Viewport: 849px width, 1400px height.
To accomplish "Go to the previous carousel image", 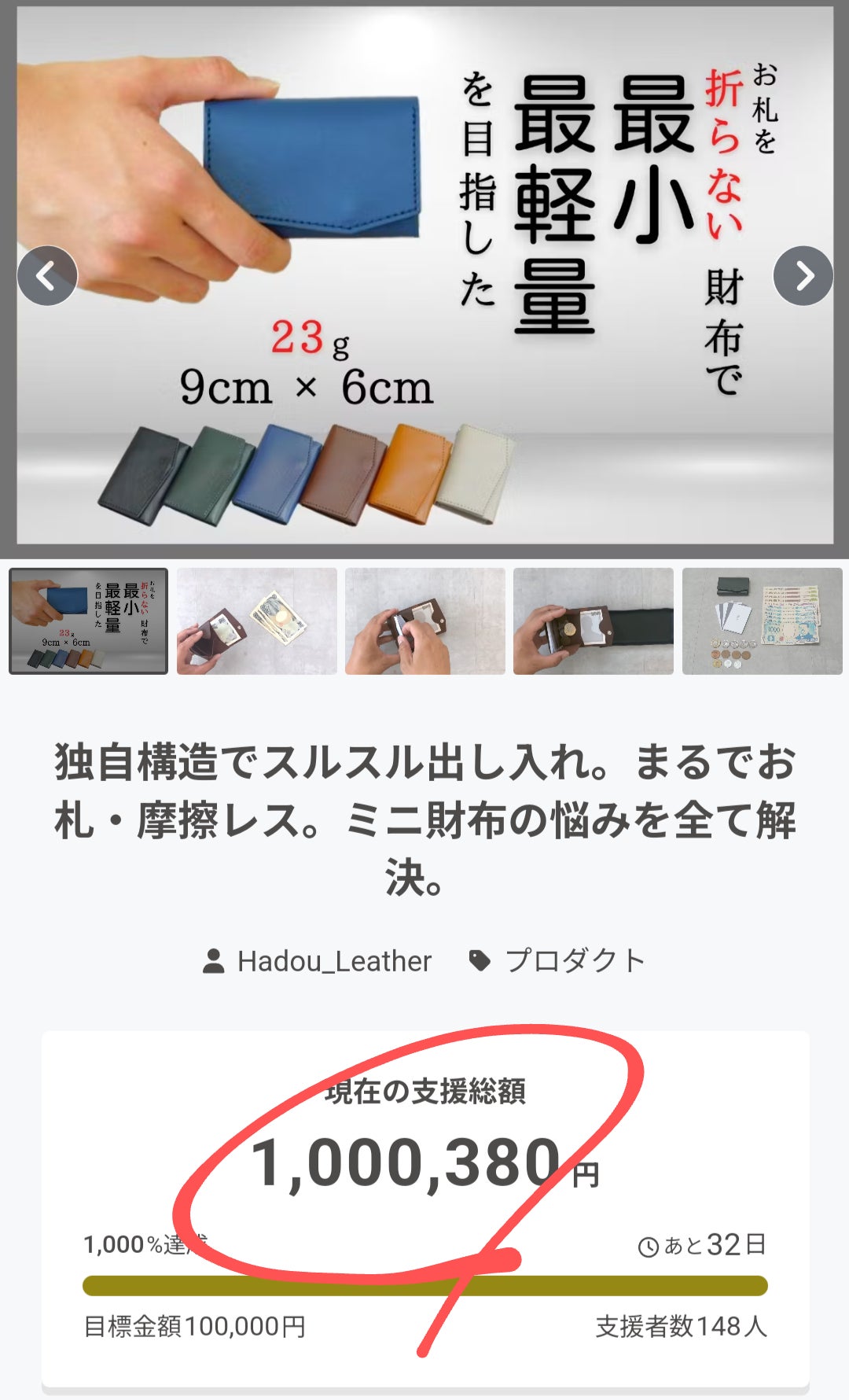I will point(47,276).
